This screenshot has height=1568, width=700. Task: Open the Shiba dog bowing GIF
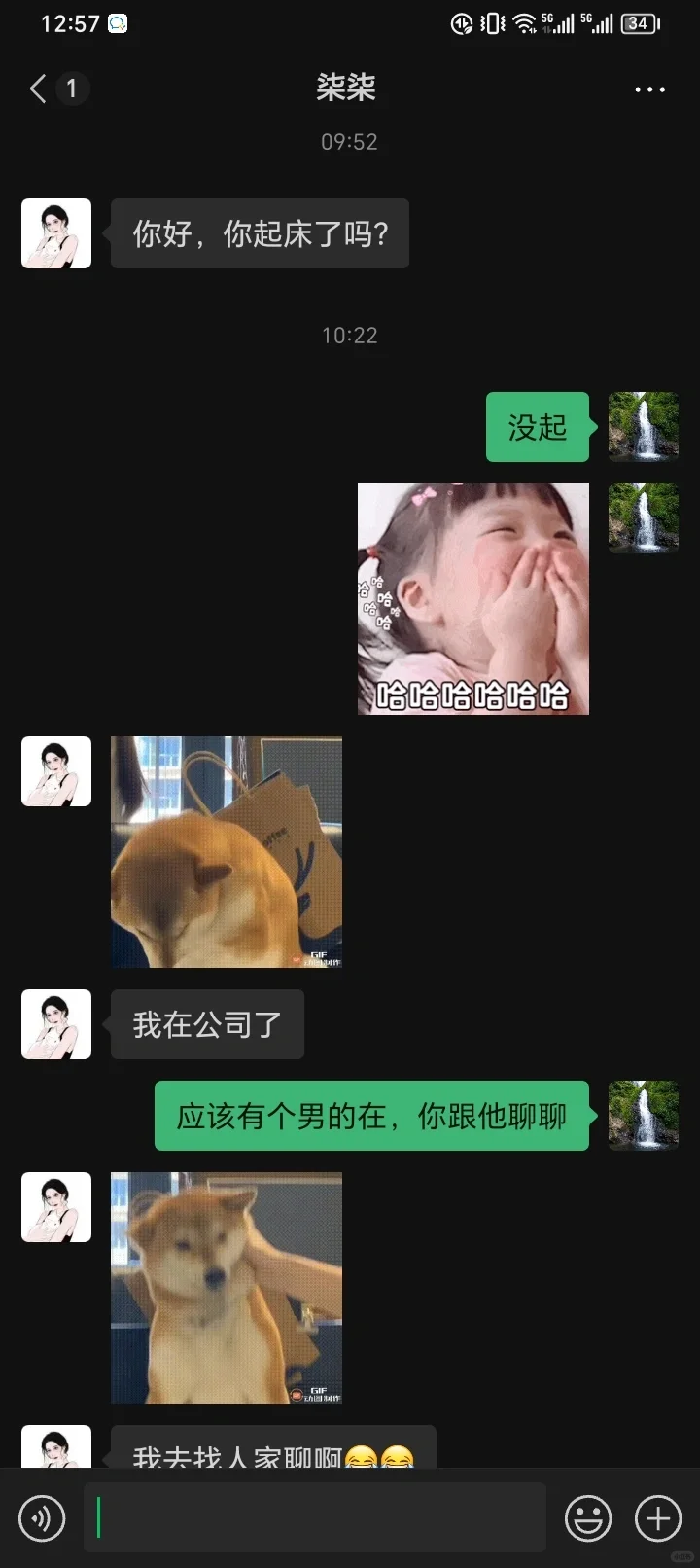pyautogui.click(x=227, y=852)
